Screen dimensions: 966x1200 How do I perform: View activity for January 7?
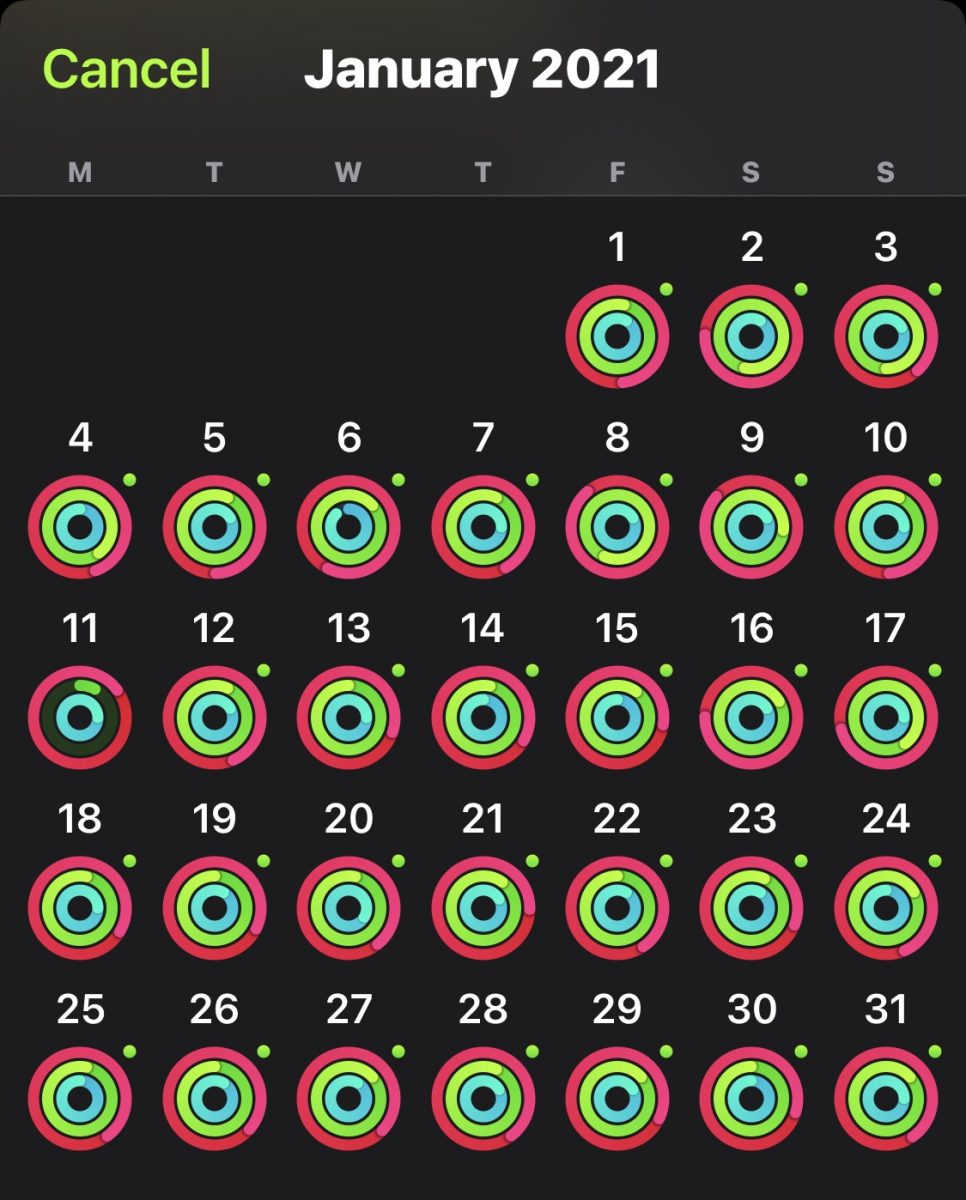click(483, 527)
